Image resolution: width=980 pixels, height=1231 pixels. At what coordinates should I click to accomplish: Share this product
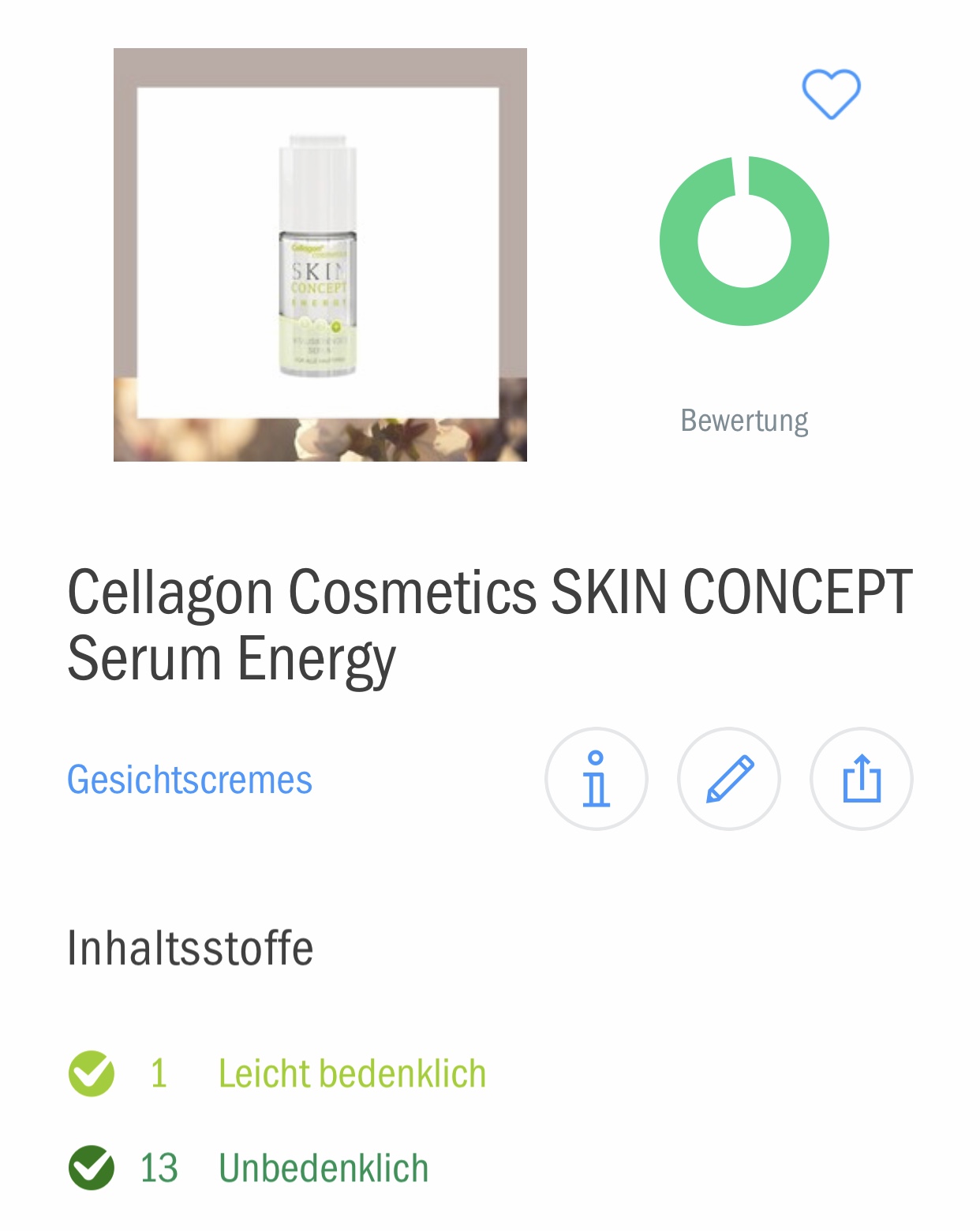point(861,779)
